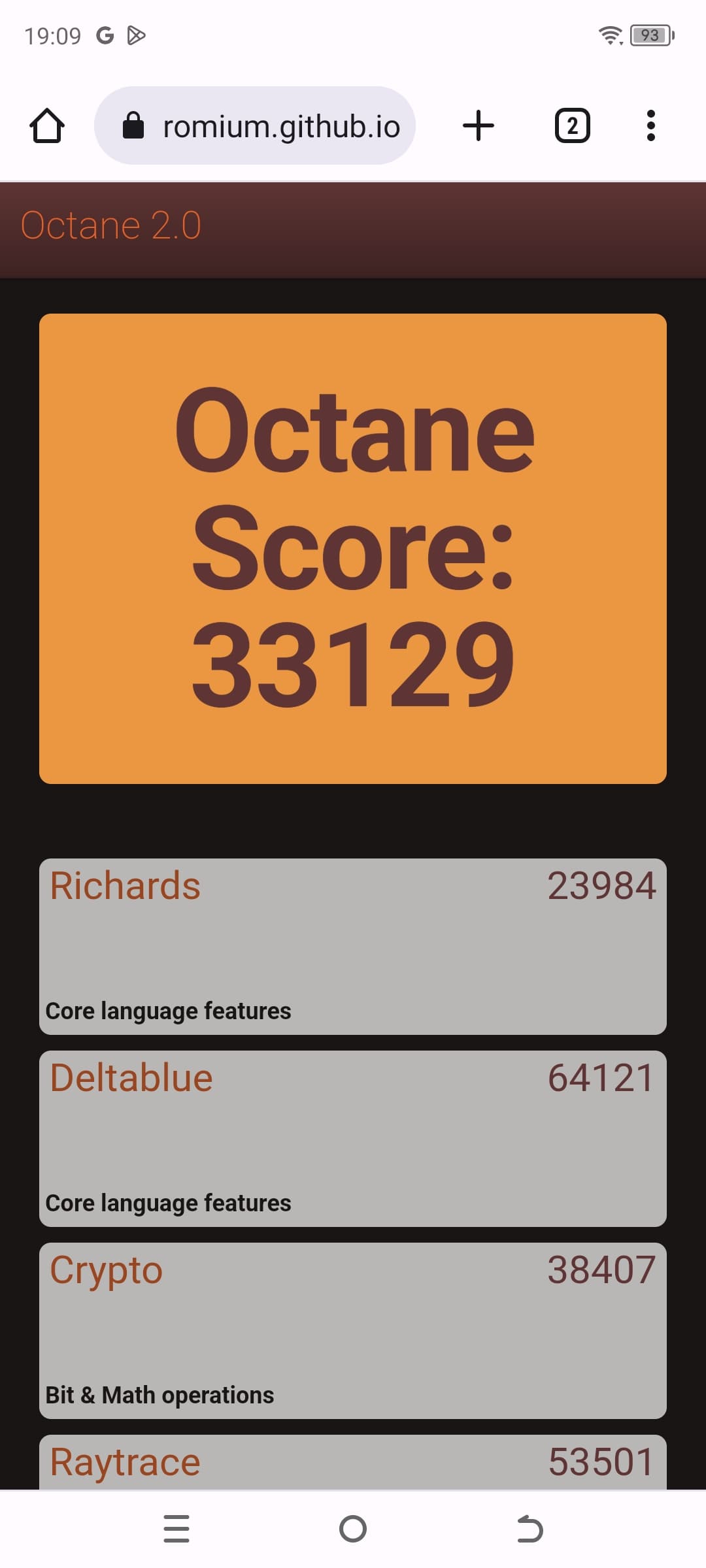Screen dimensions: 706x1568
Task: Go back using the system back button
Action: click(x=529, y=1529)
